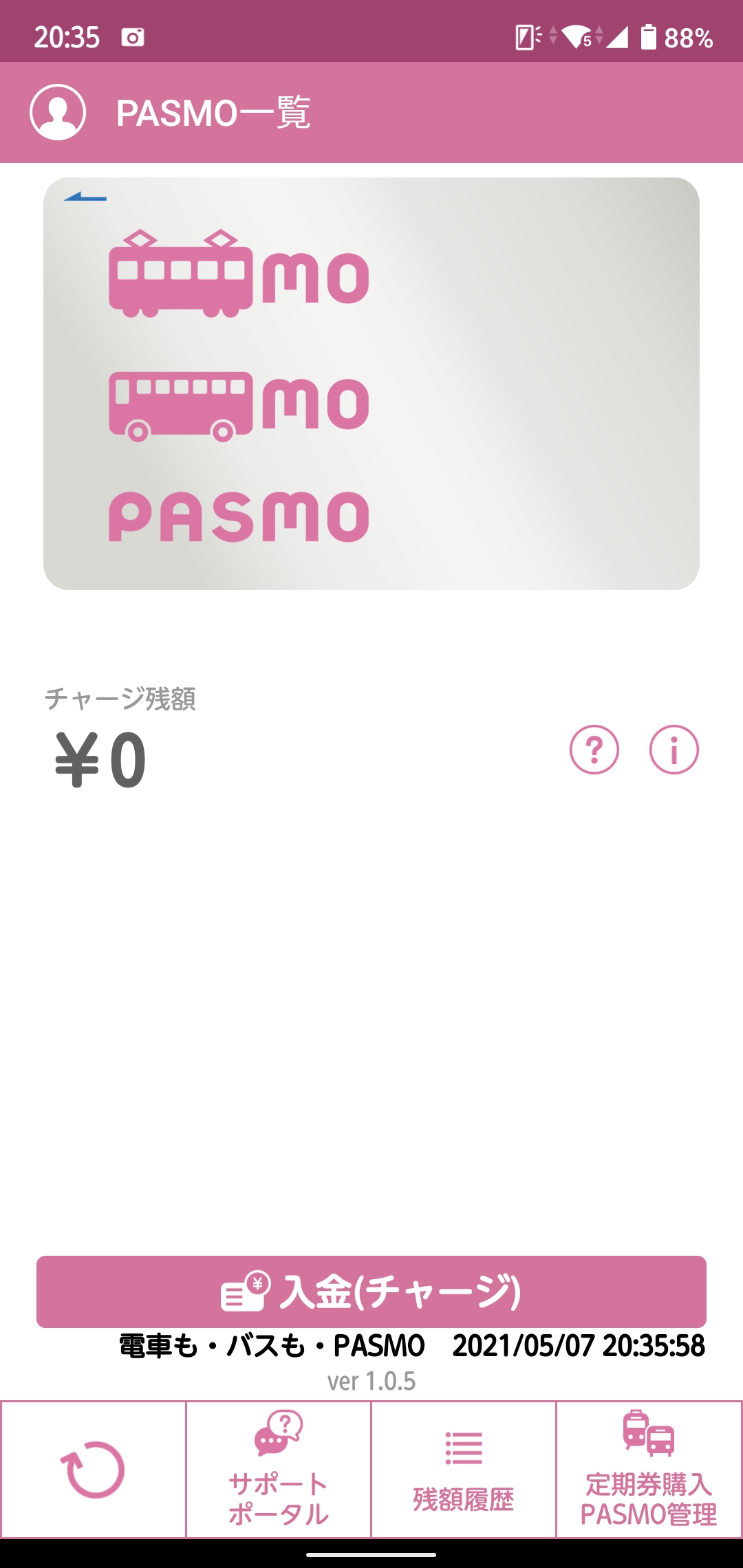The height and width of the screenshot is (1568, 743).
Task: Refresh the balance with the reload icon
Action: [x=94, y=1469]
